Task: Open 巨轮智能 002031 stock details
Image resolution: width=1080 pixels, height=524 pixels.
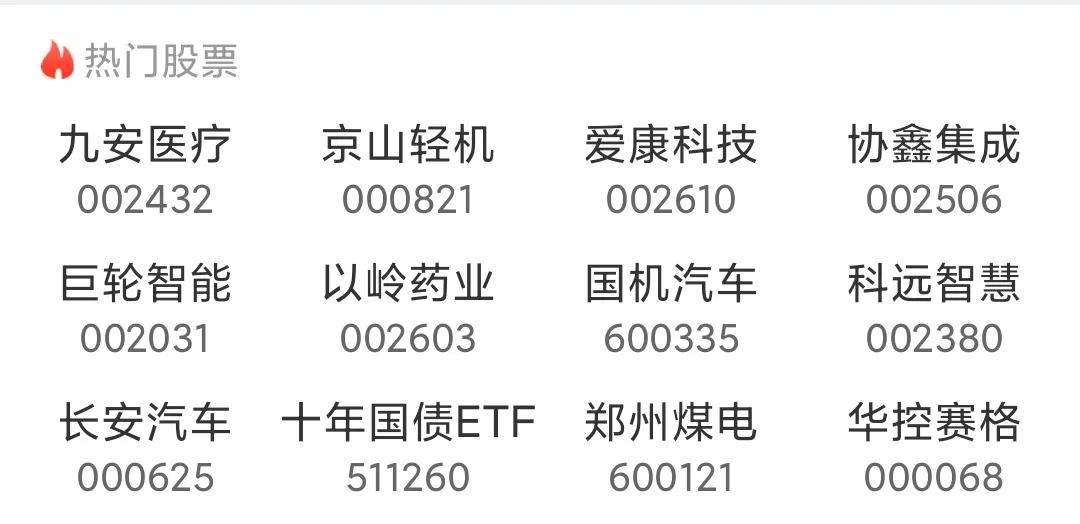Action: click(145, 309)
